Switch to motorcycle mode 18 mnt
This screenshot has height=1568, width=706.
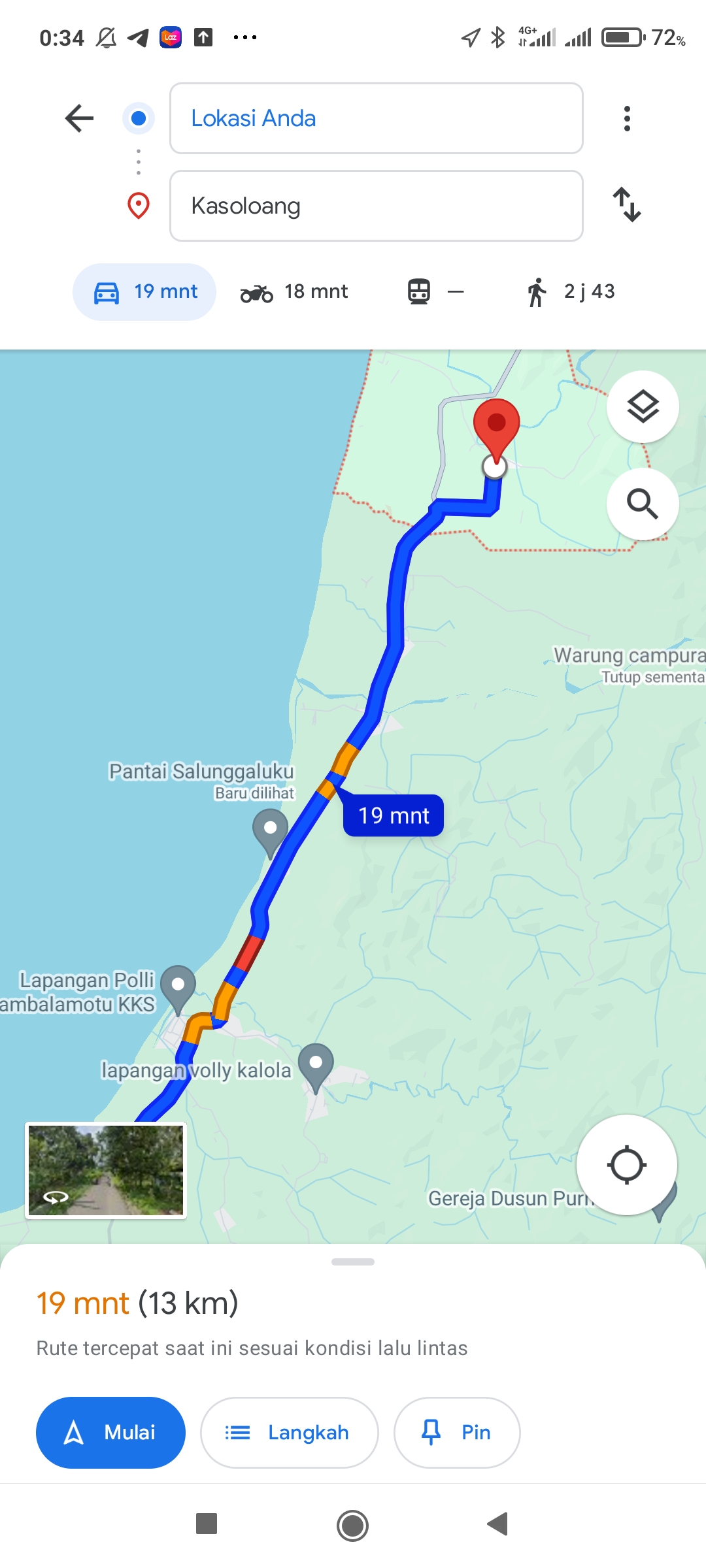point(294,292)
